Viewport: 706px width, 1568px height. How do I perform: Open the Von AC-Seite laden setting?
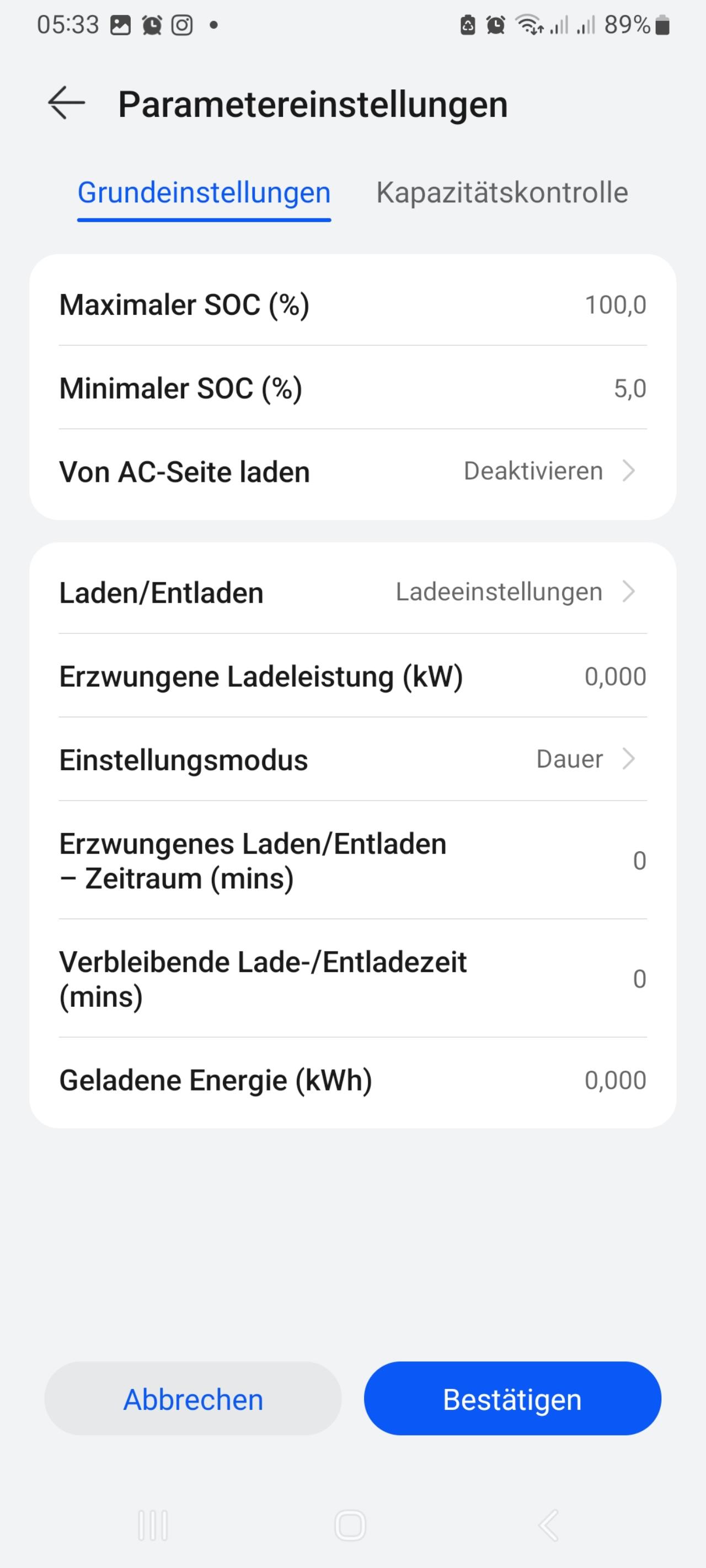tap(352, 471)
